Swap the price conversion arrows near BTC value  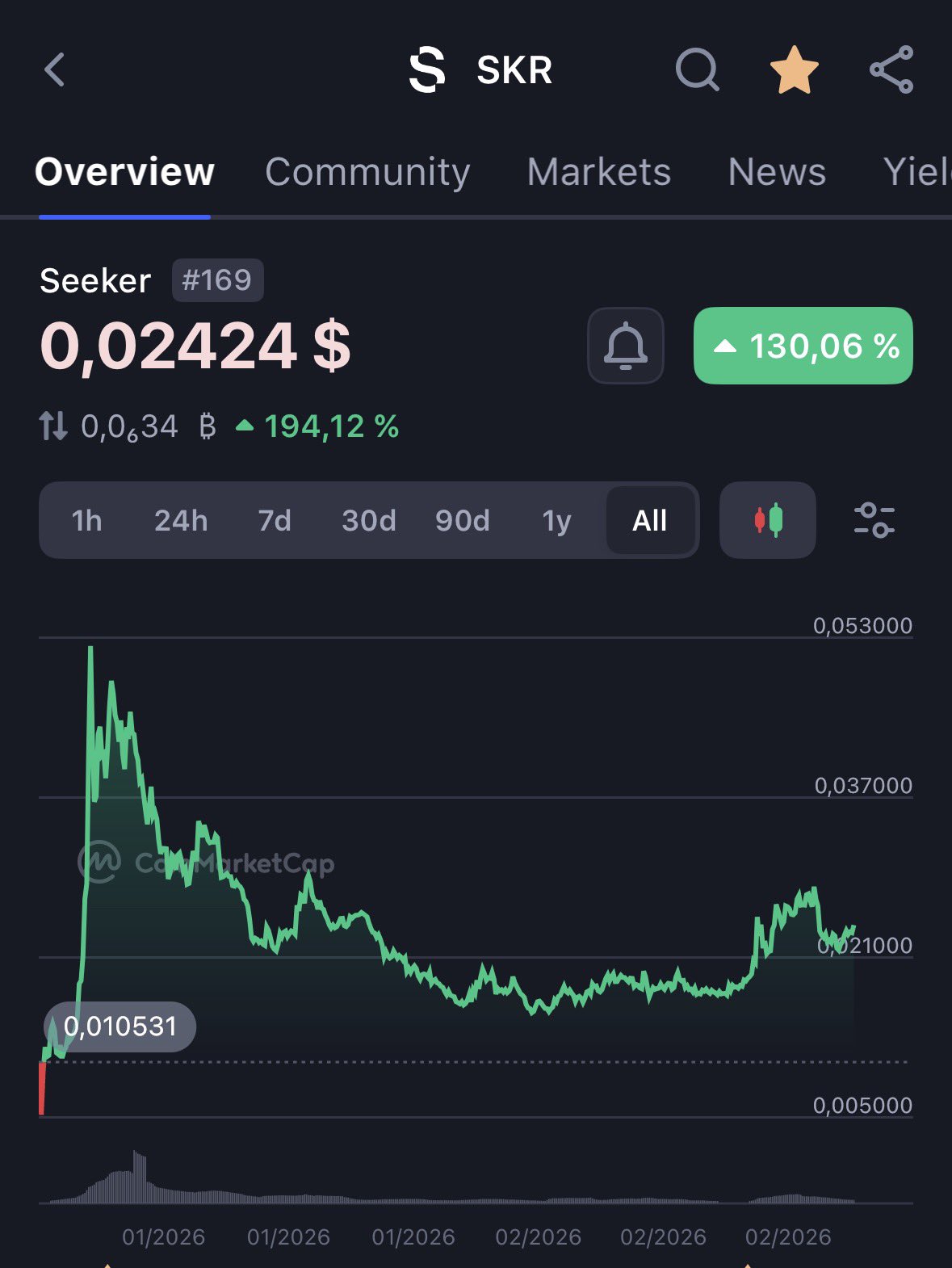click(x=53, y=426)
